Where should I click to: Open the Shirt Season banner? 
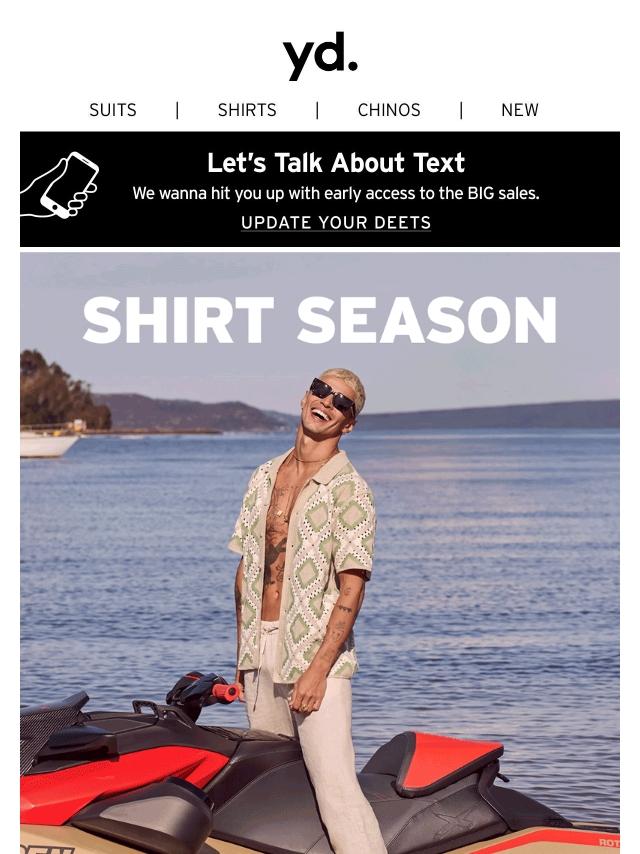click(x=320, y=550)
